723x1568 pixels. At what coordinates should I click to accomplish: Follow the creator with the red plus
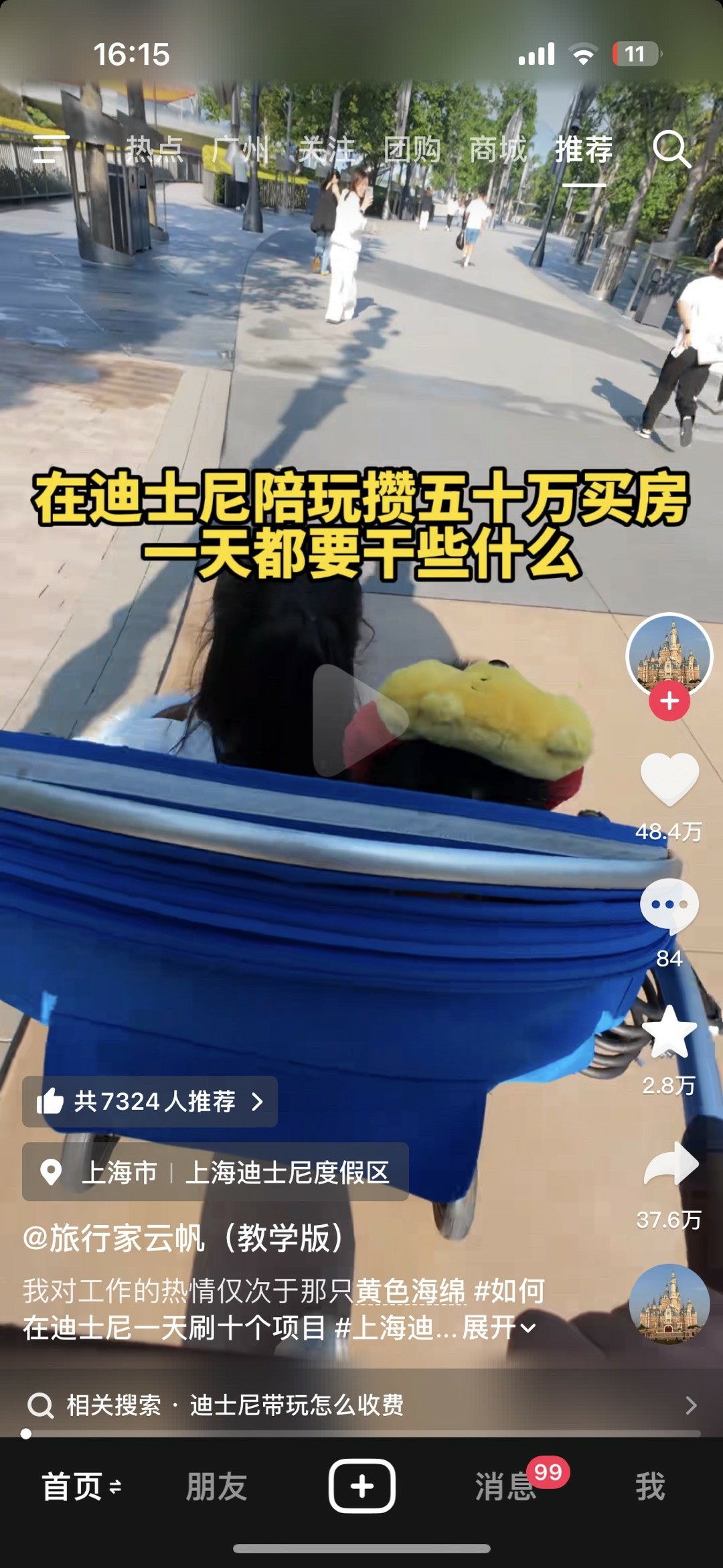669,702
